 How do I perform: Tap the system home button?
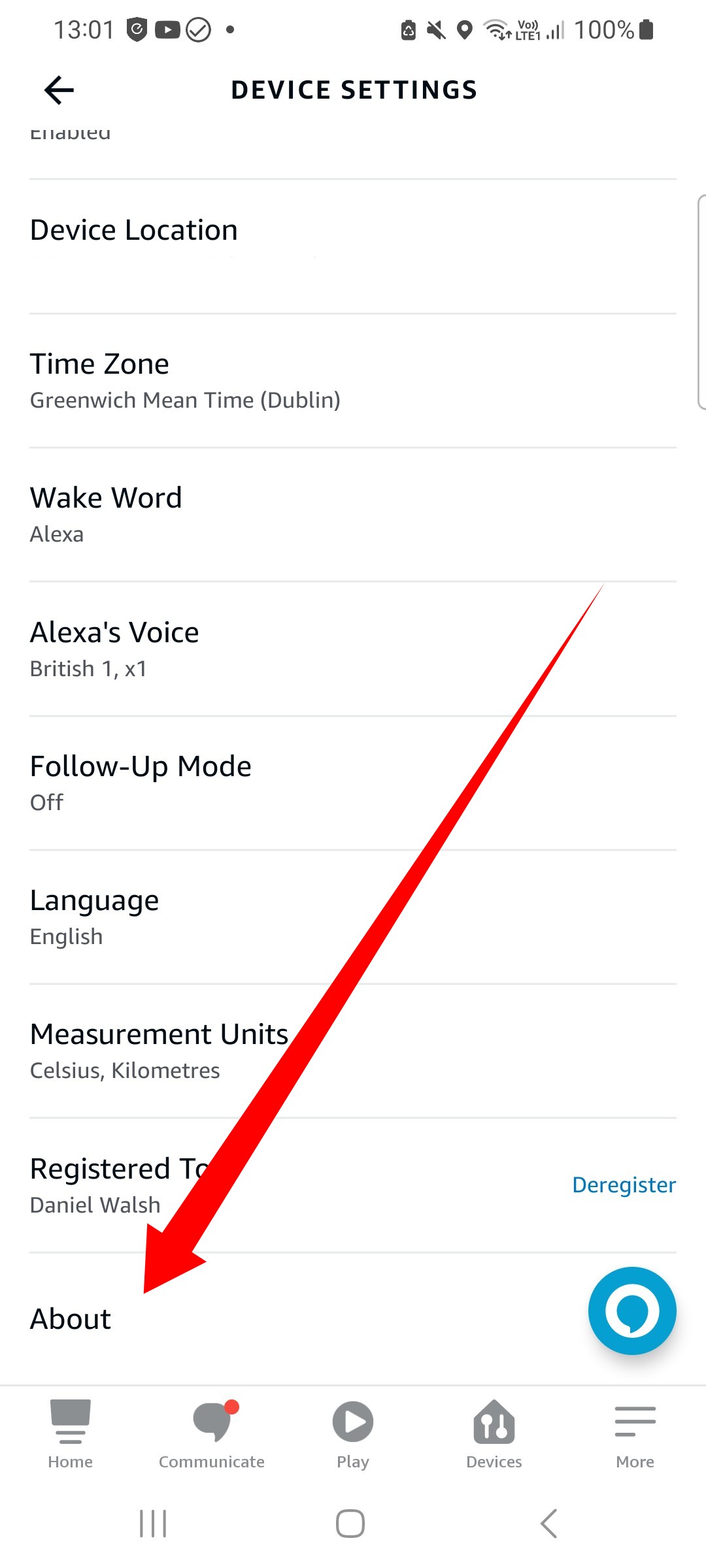[x=350, y=1524]
